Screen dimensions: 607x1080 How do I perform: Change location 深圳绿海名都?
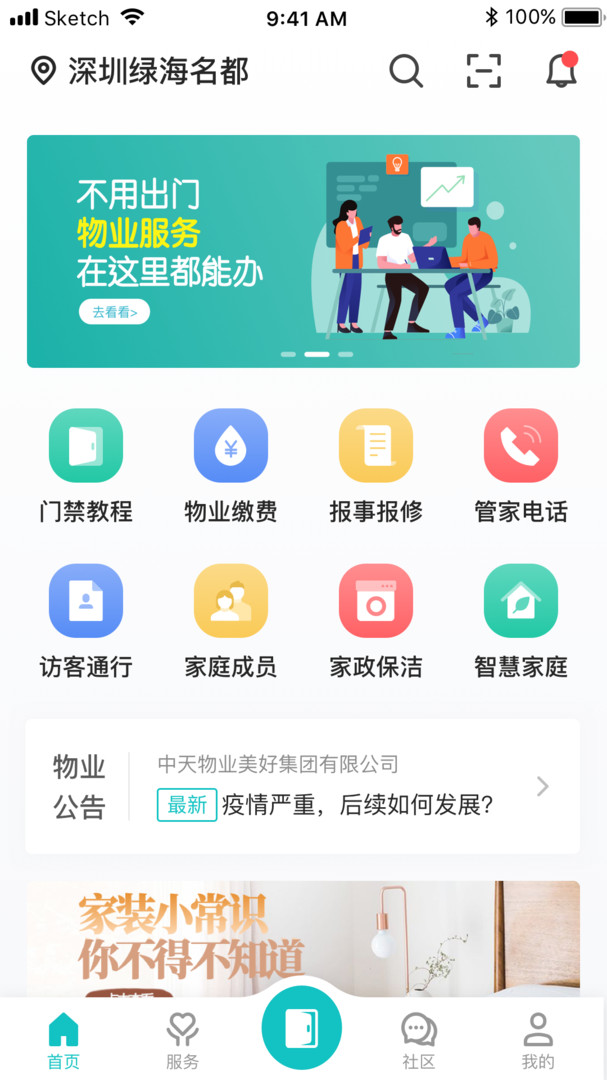140,71
